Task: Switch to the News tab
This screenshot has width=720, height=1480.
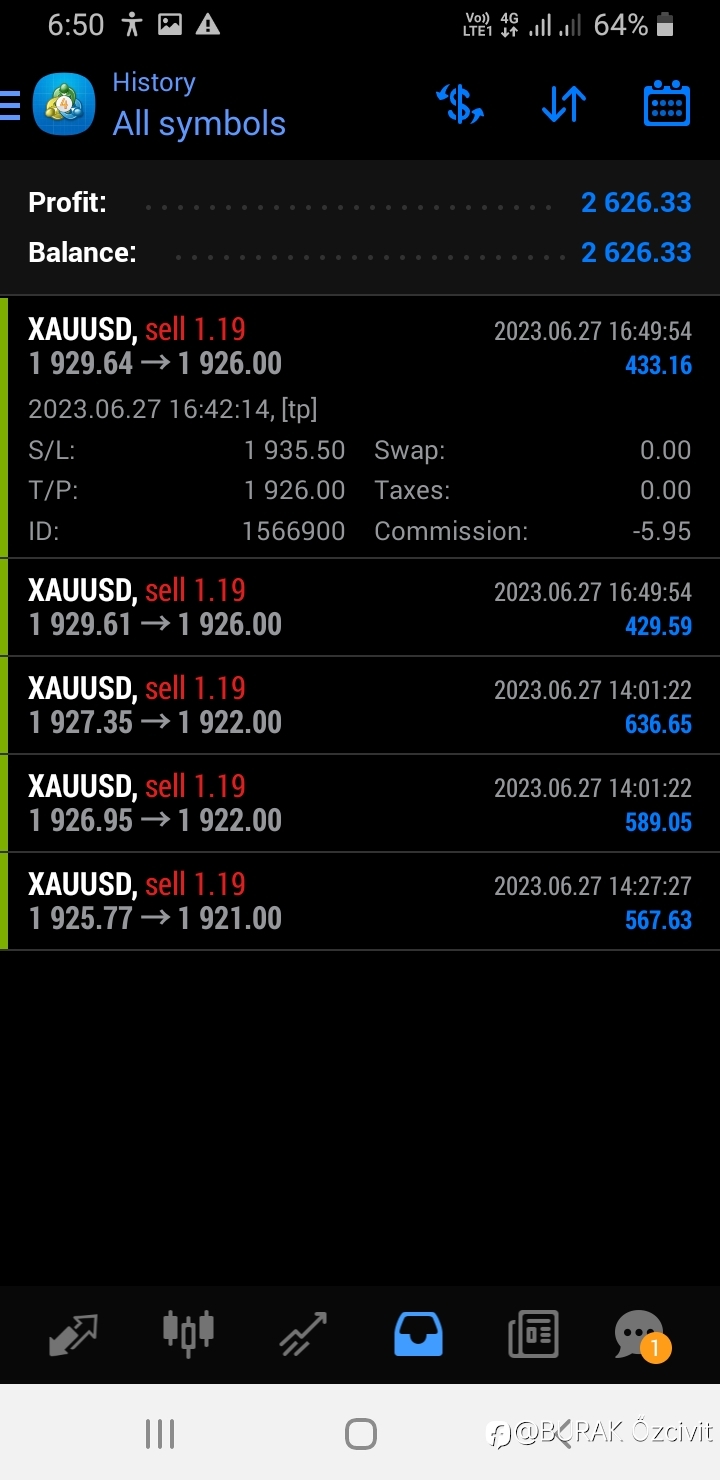Action: click(532, 1334)
